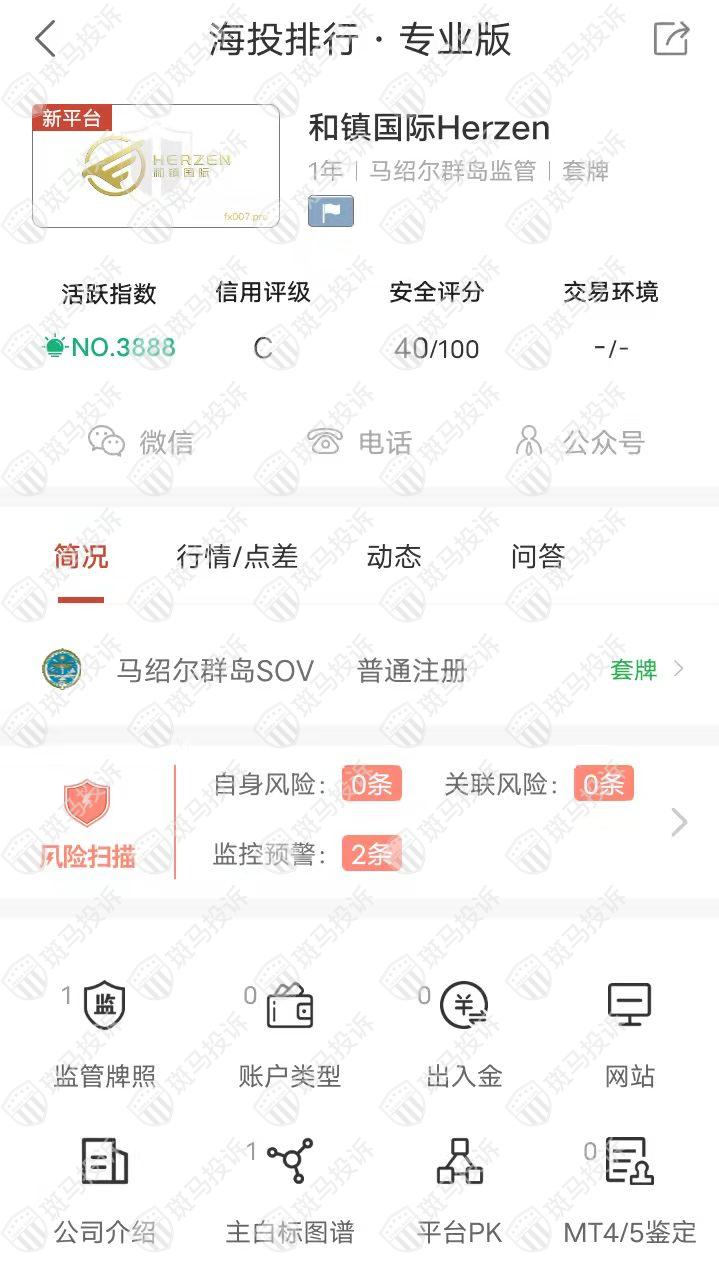Image resolution: width=719 pixels, height=1282 pixels.
Task: Switch to the 动态 tab
Action: 394,557
